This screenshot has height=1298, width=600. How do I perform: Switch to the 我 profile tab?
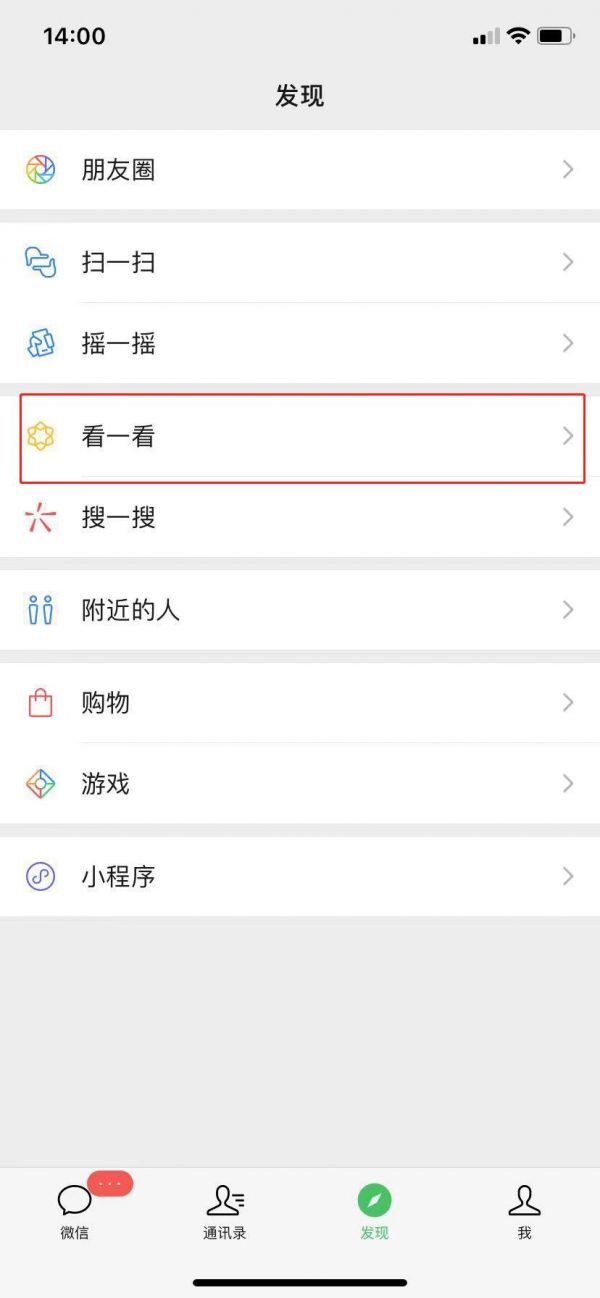tap(524, 1210)
